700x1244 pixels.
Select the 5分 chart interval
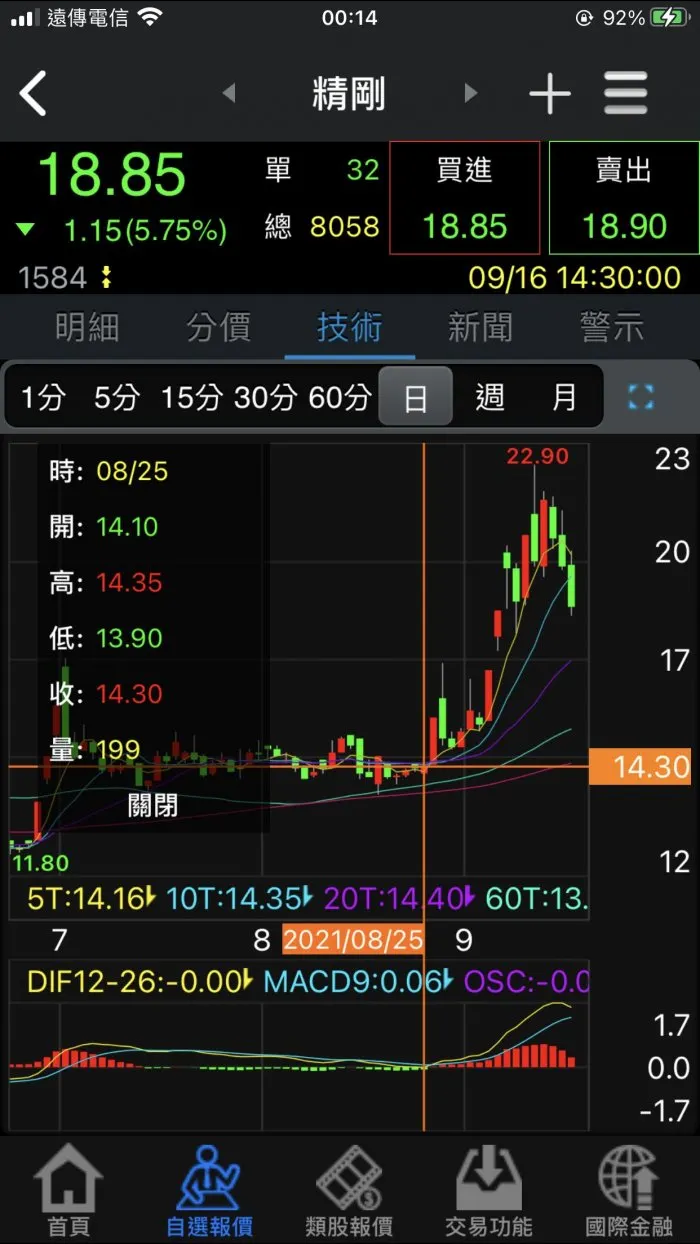pos(116,397)
